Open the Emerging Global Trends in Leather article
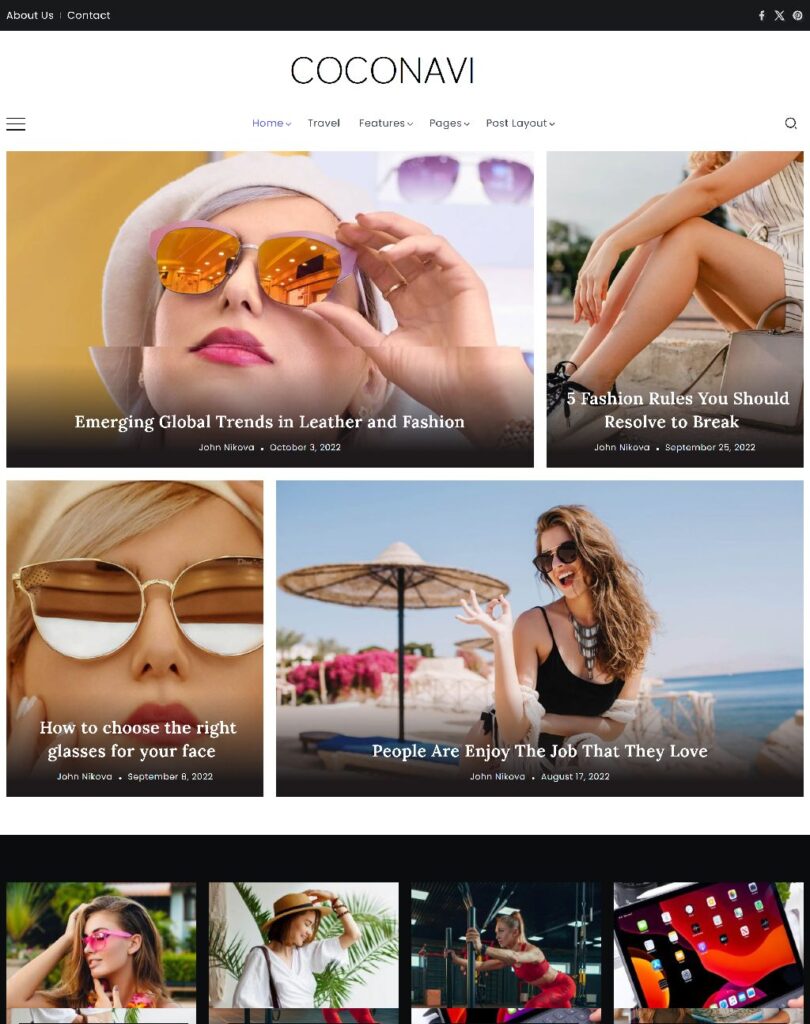This screenshot has height=1024, width=810. (x=269, y=422)
